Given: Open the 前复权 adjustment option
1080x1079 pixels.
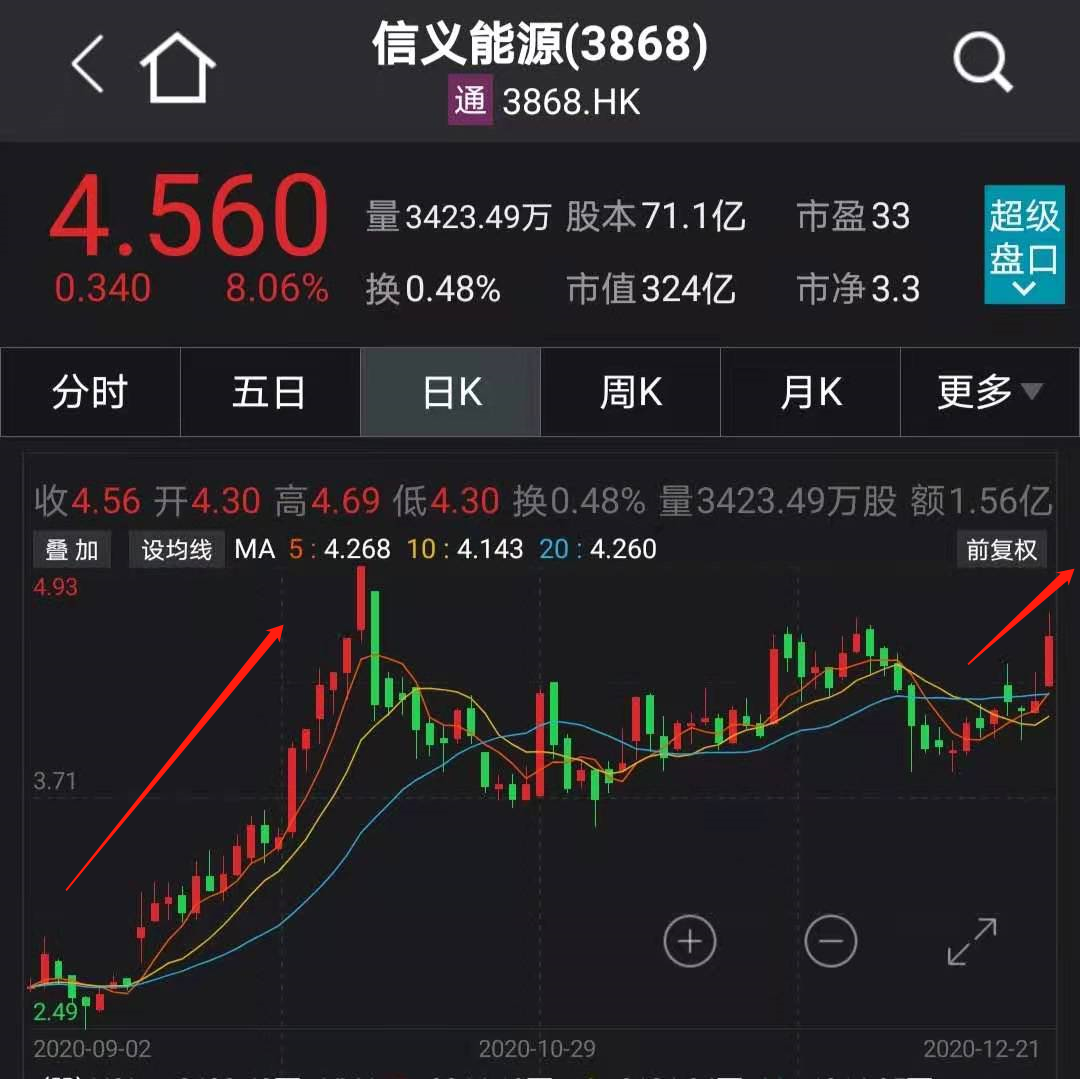Looking at the screenshot, I should tap(1002, 549).
